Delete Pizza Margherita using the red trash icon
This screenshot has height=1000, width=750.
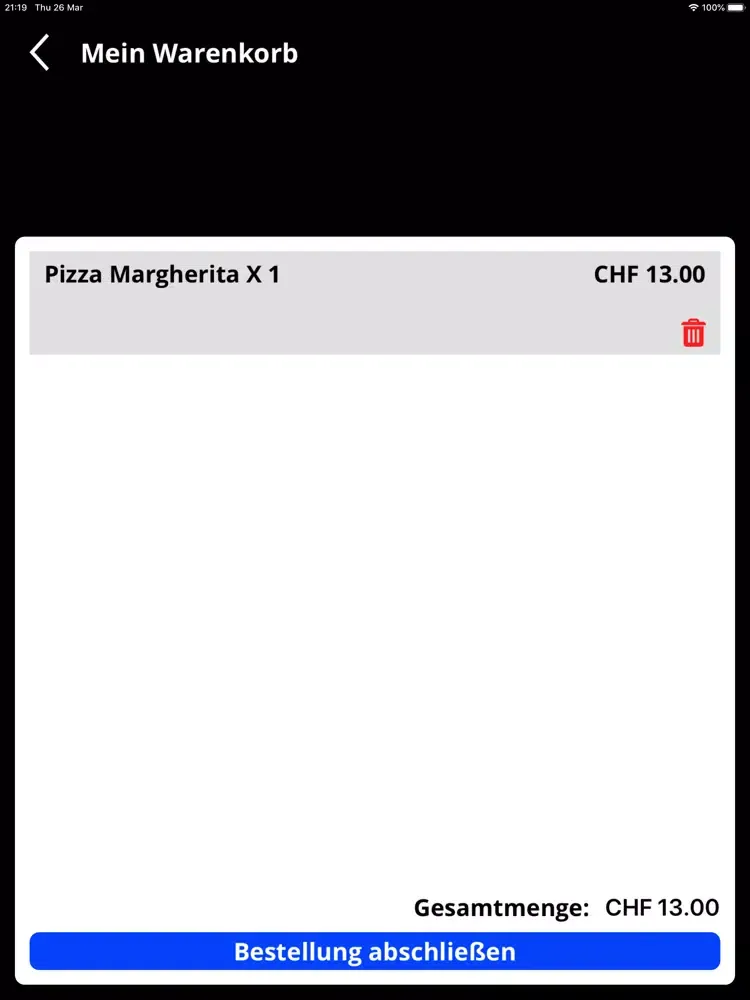click(694, 331)
